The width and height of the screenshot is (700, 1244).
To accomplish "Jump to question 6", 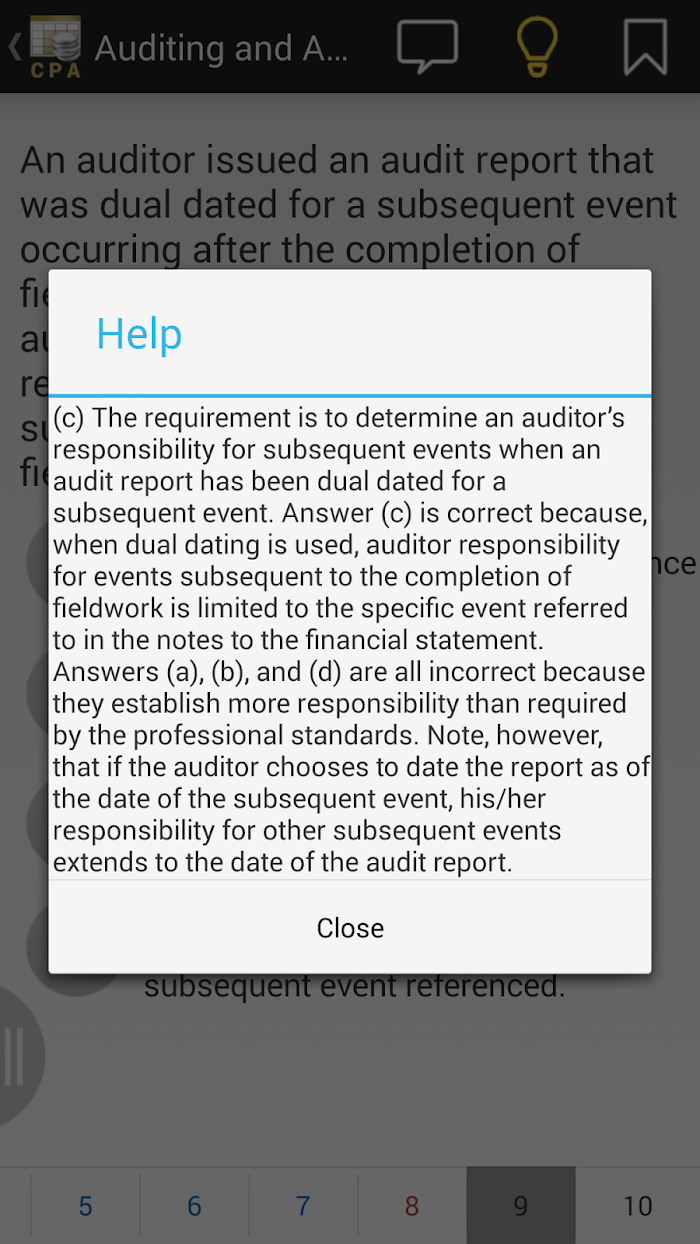I will point(194,1206).
